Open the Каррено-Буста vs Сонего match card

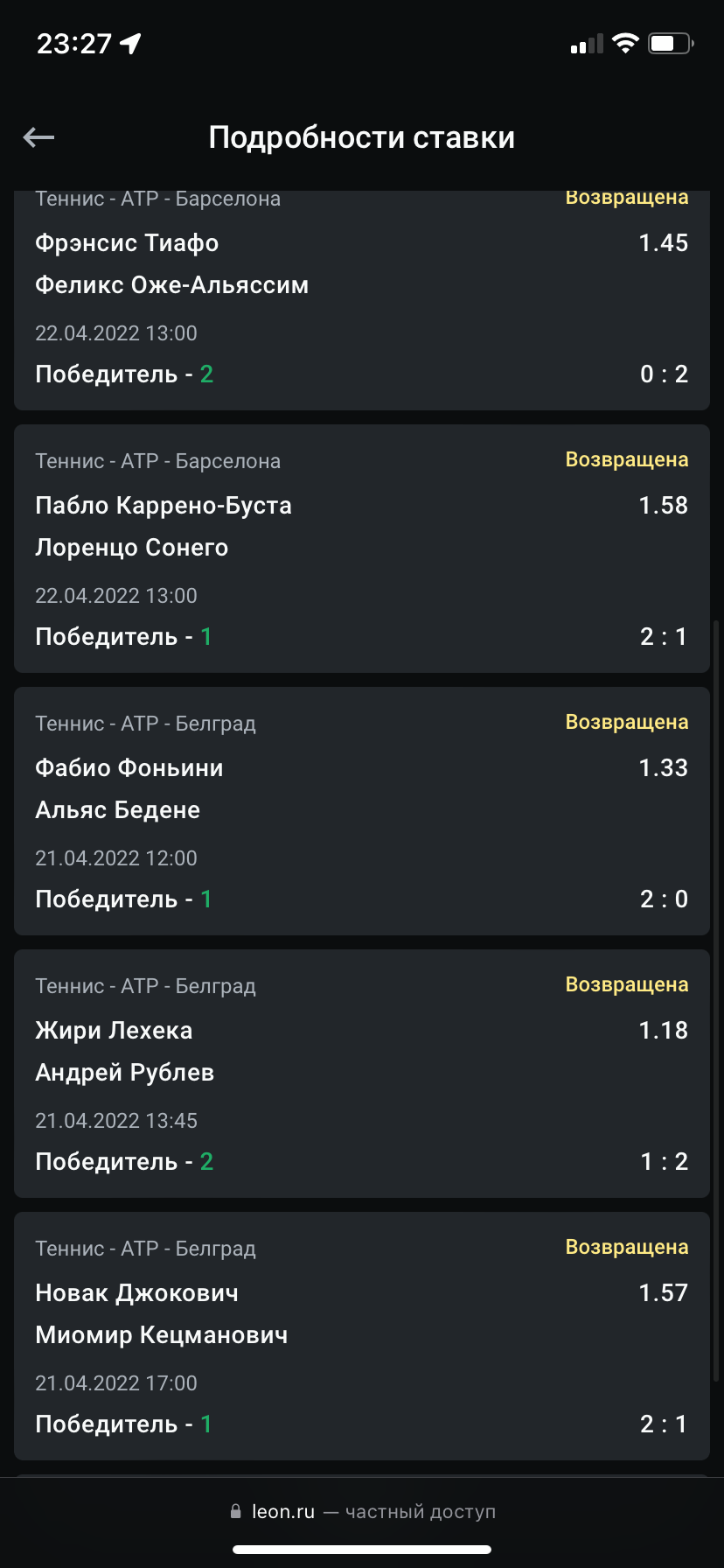tap(362, 549)
